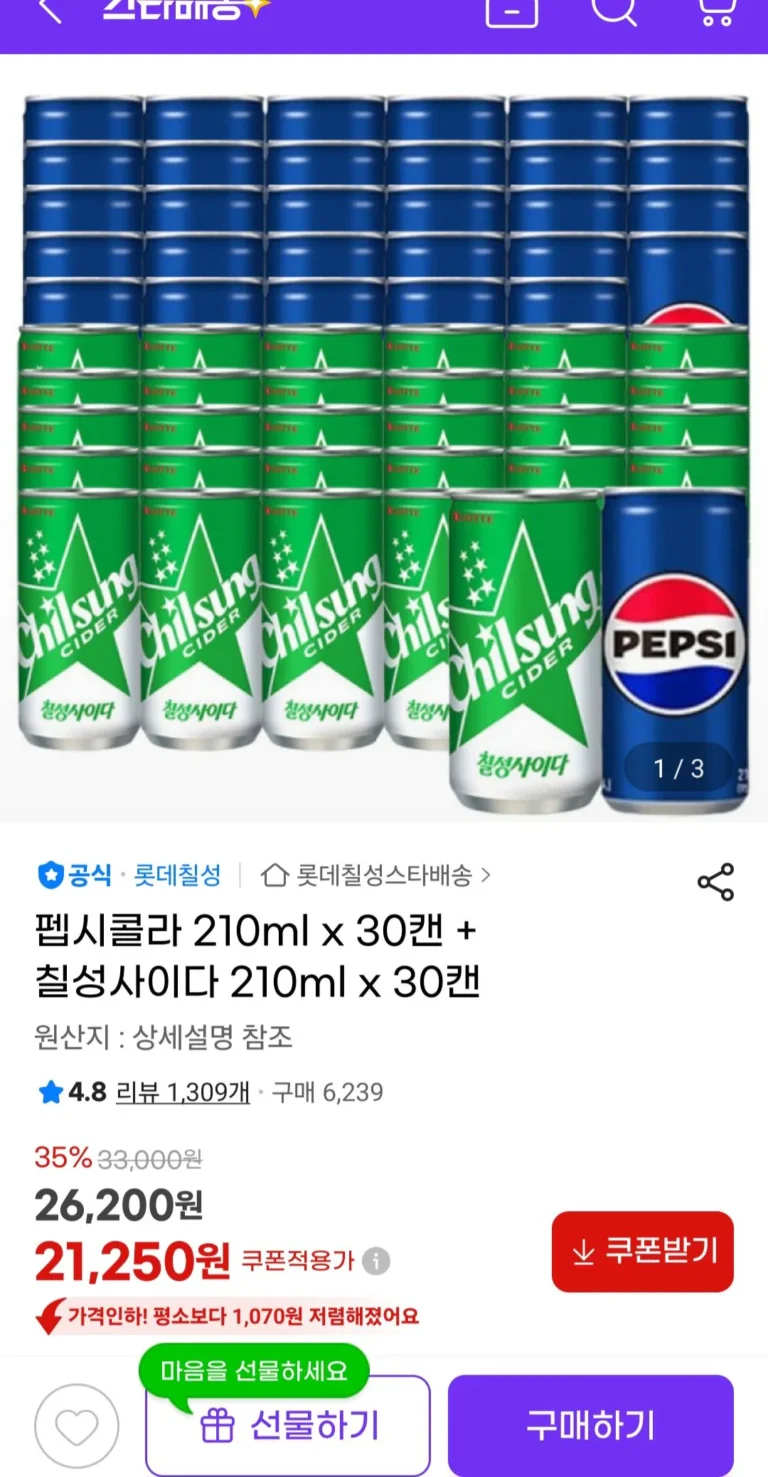Go back using the top arrow
This screenshot has width=768, height=1477.
coord(48,10)
